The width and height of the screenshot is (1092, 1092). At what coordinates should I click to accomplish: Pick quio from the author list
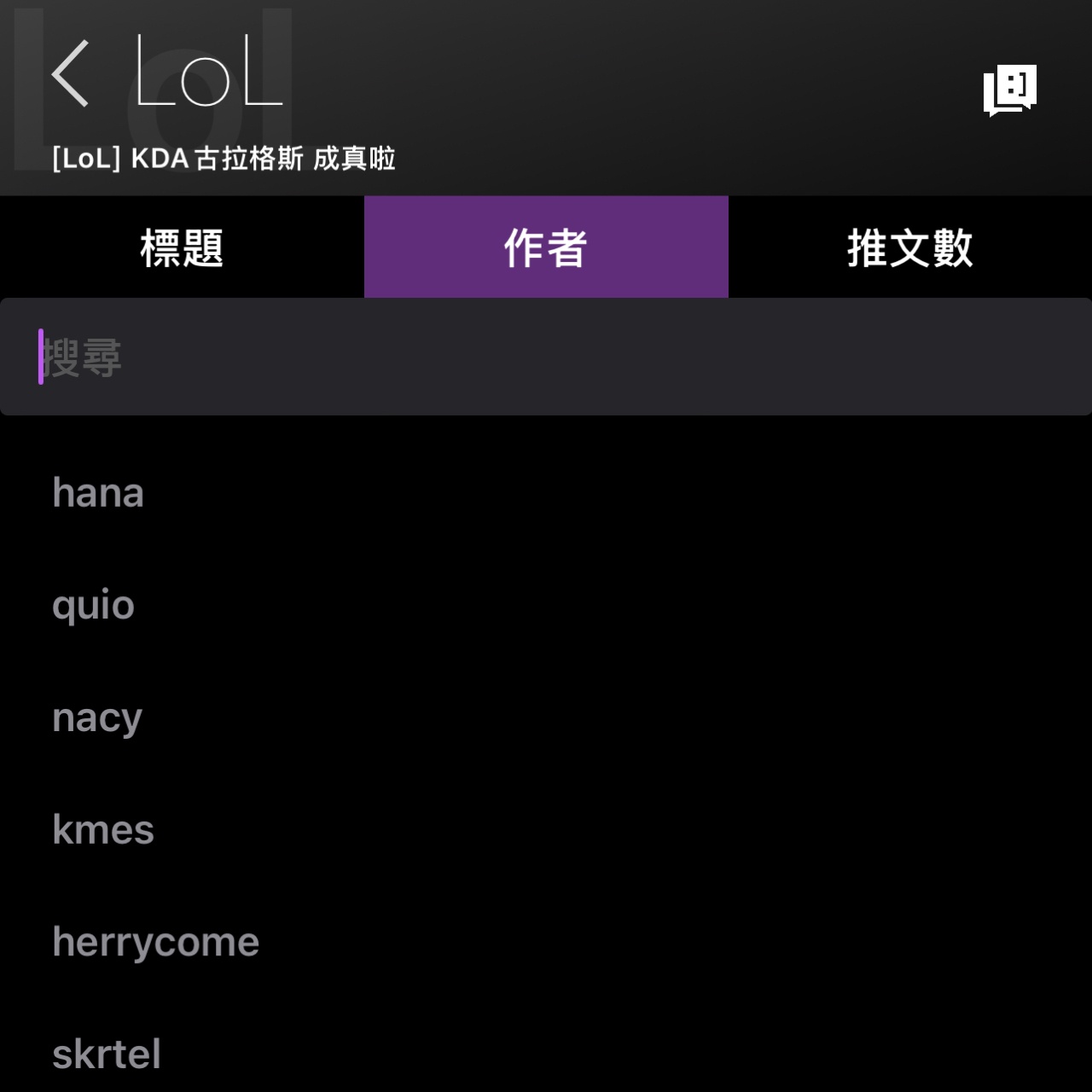pos(94,606)
